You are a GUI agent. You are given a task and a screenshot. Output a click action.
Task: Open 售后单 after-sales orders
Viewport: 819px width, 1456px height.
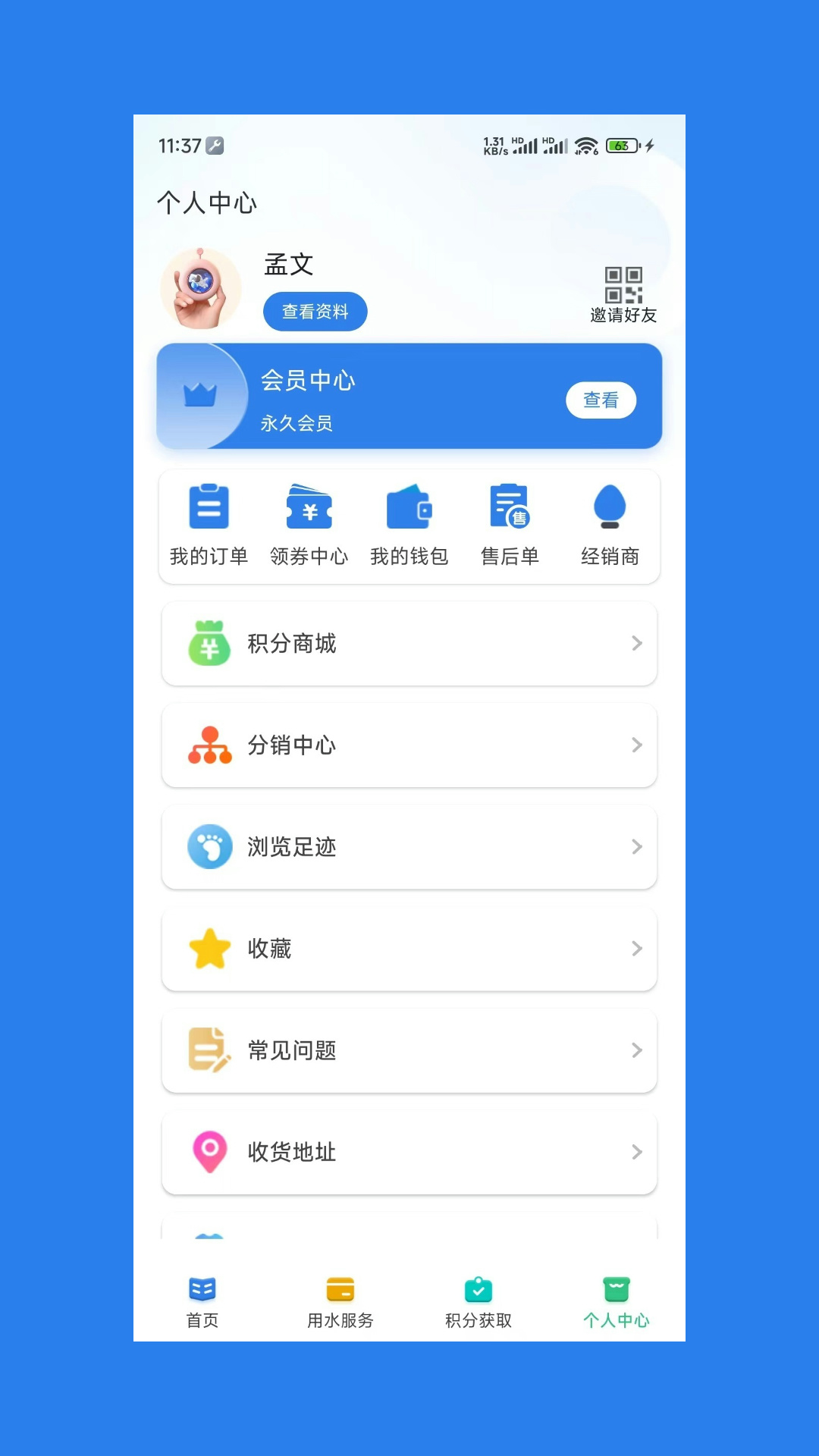510,525
